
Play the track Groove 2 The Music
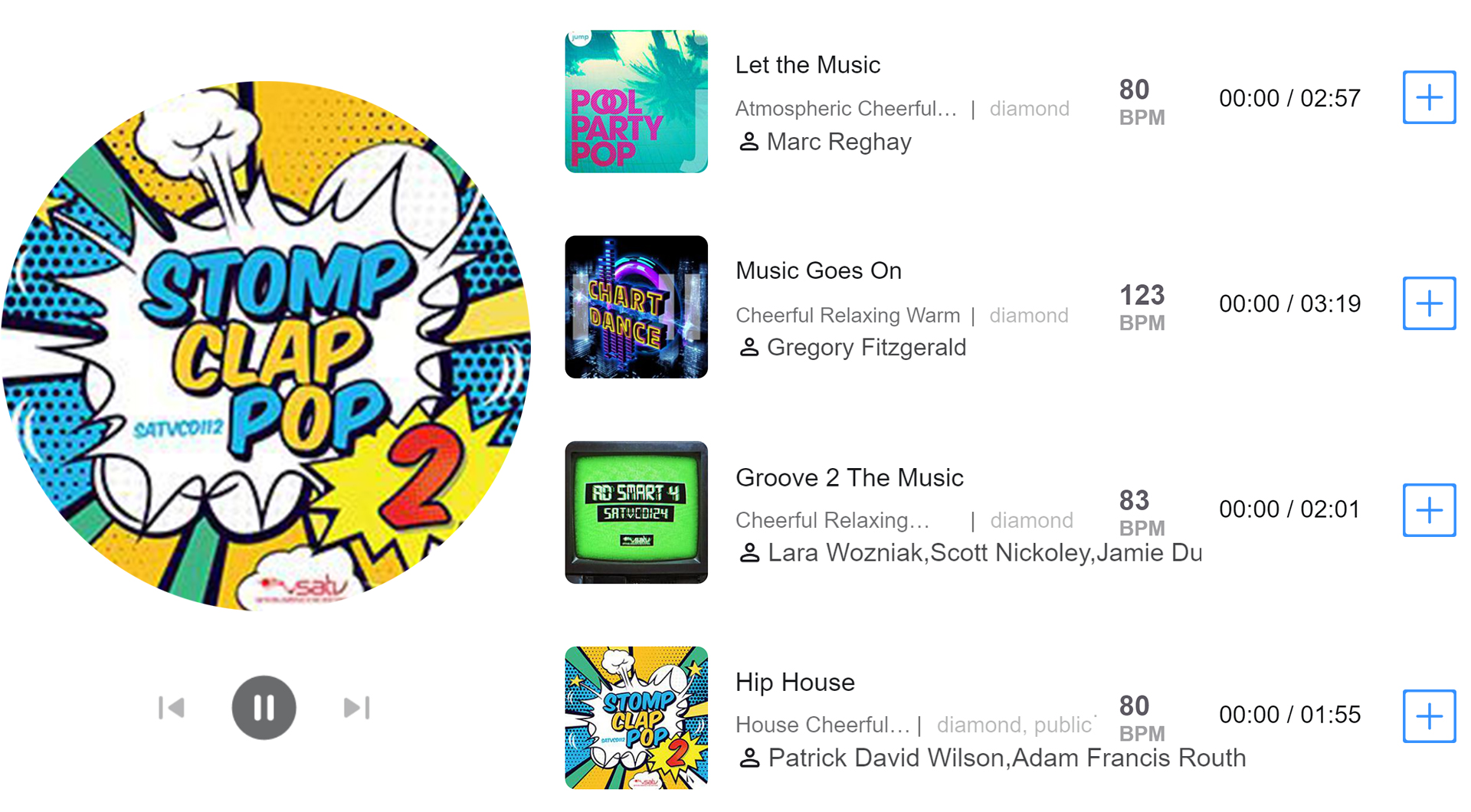849,477
